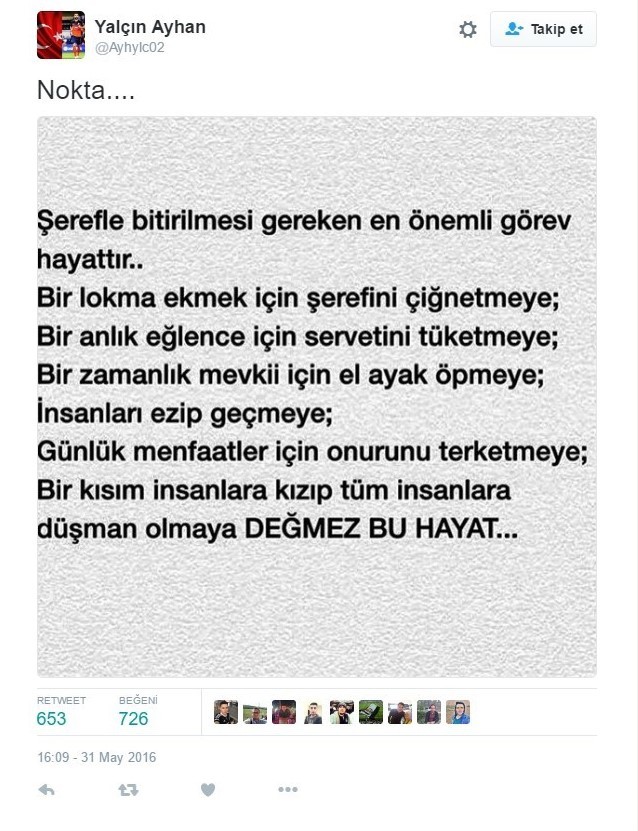The width and height of the screenshot is (638, 831).
Task: View the 653 retweets list
Action: tap(52, 718)
